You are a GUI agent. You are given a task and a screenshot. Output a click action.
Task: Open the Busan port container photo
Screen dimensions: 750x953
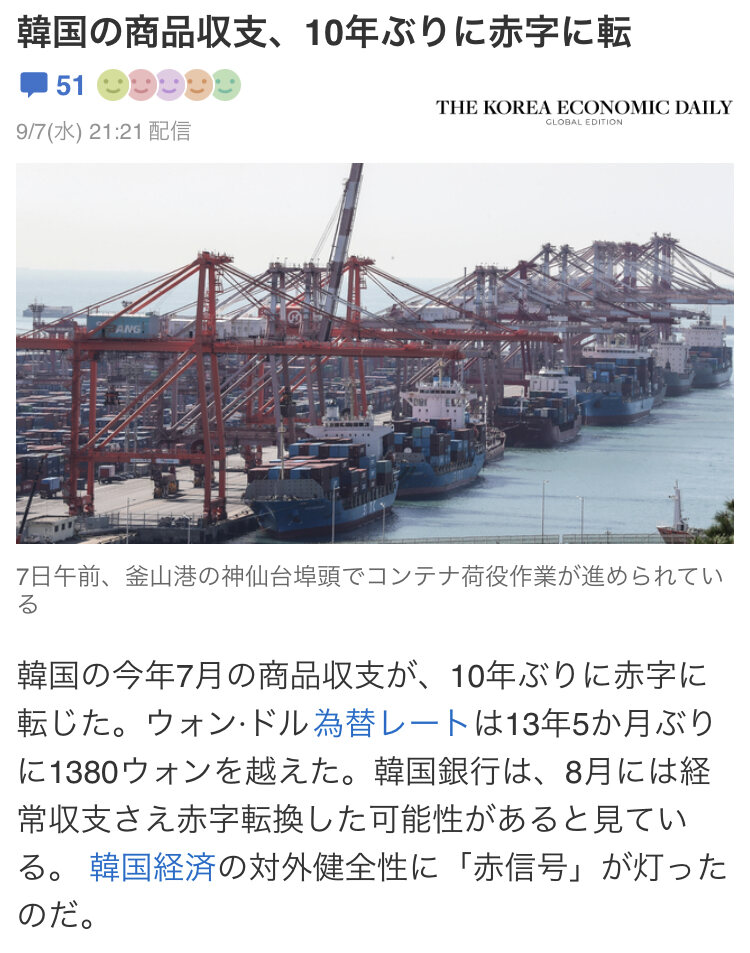pos(374,353)
